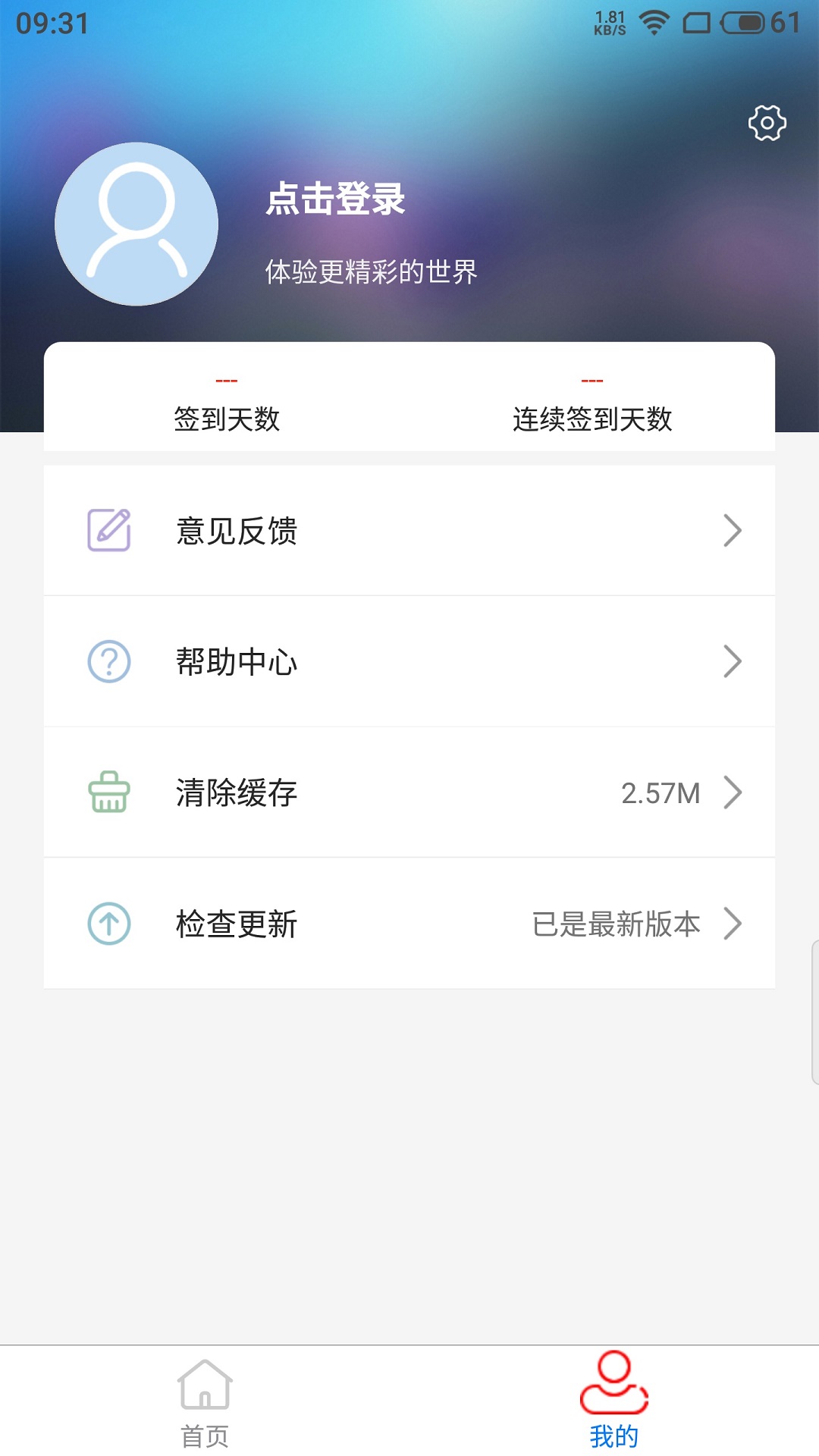Image resolution: width=819 pixels, height=1456 pixels.
Task: Open the settings gear icon
Action: tap(767, 123)
